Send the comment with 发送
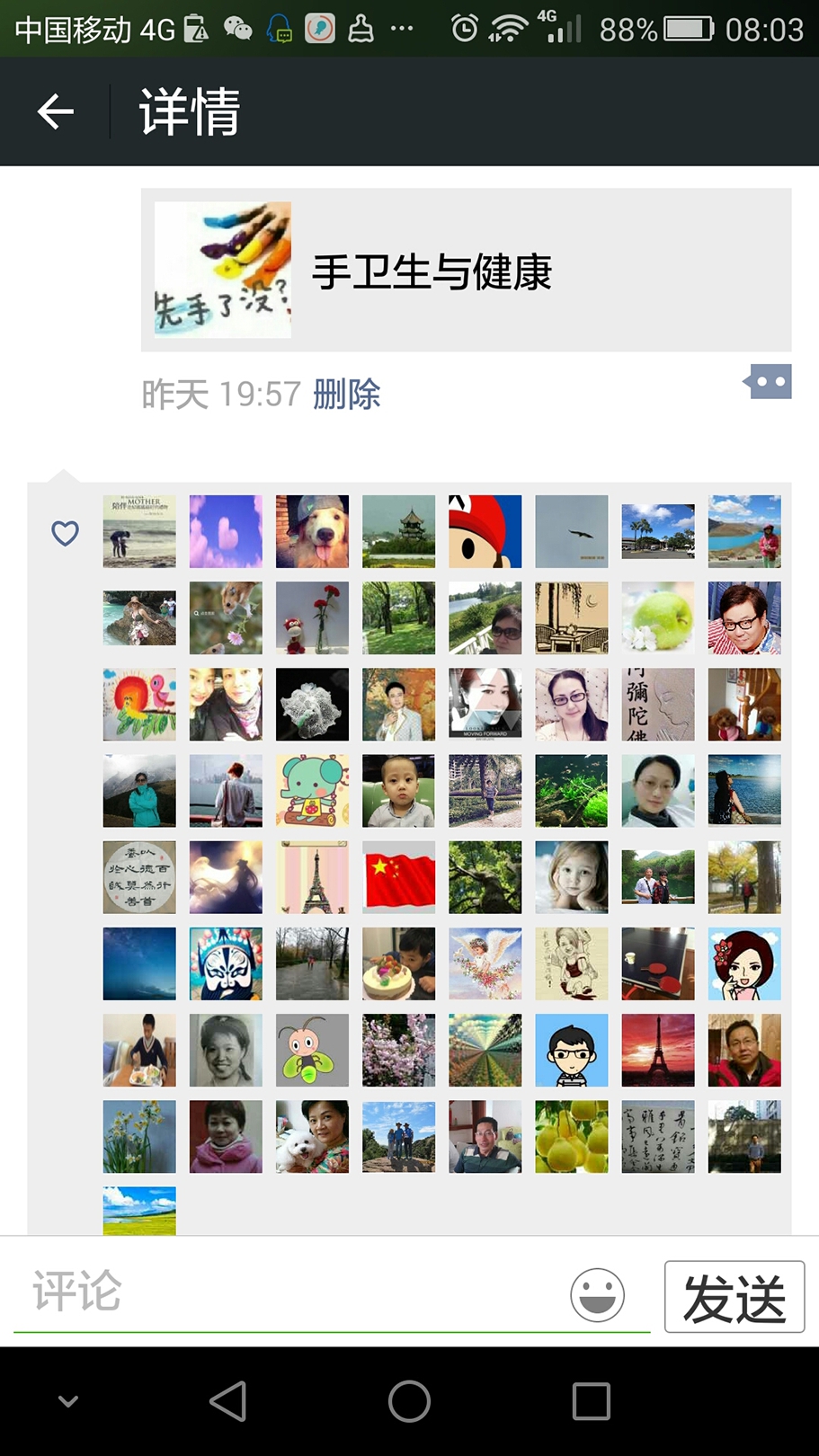Viewport: 819px width, 1456px height. coord(734,1297)
